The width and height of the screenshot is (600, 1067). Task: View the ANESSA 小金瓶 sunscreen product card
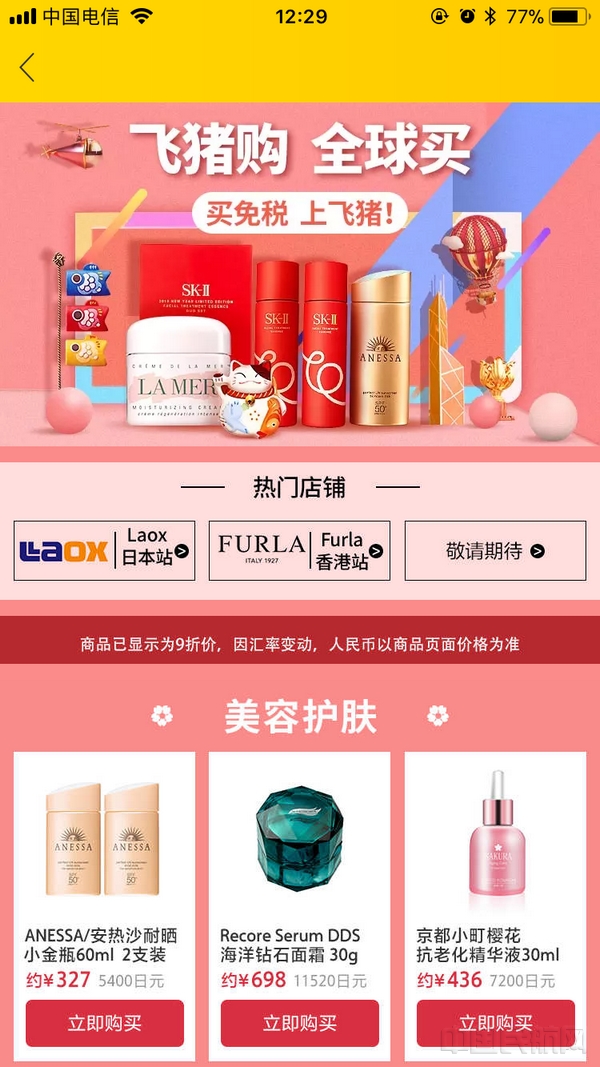[x=105, y=850]
